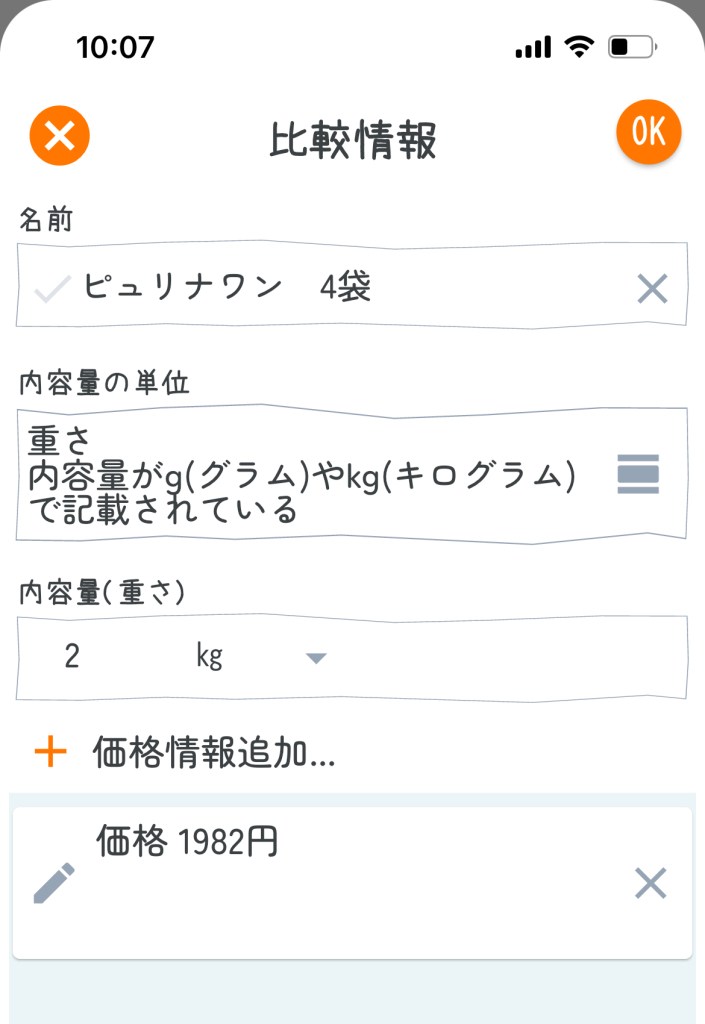This screenshot has width=705, height=1024.
Task: Change the kg unit dropdown
Action: (x=262, y=657)
